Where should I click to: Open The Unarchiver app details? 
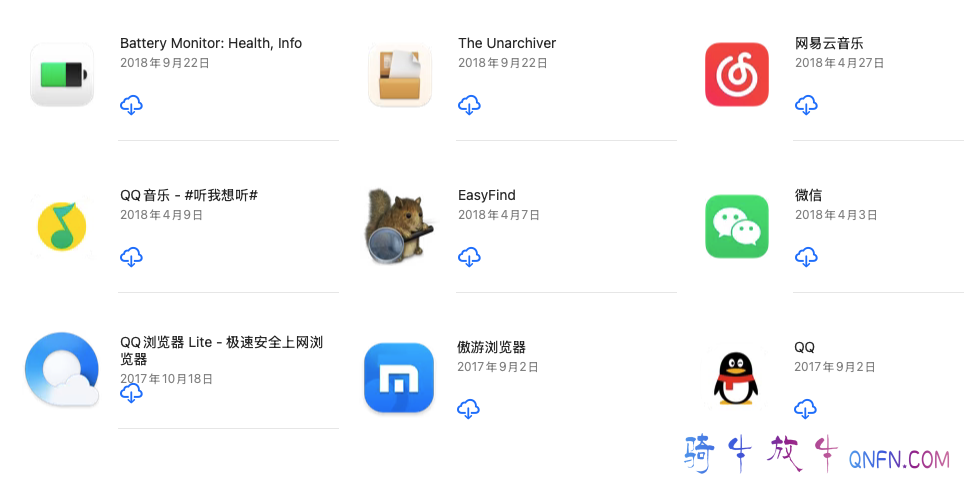coord(400,74)
